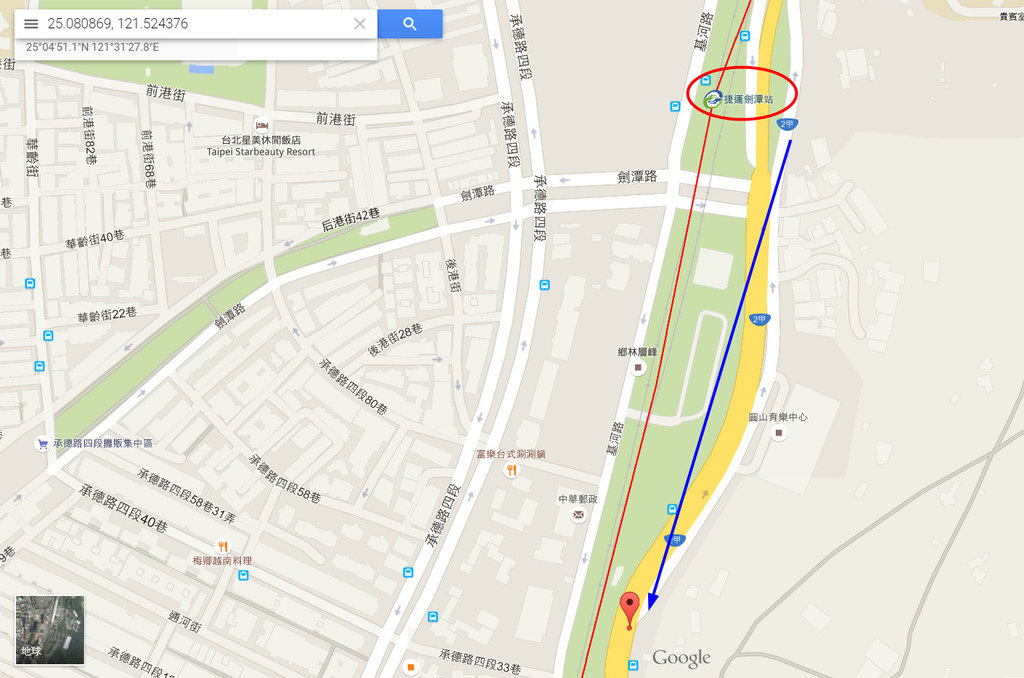Open 中華郵政 post office marker
The width and height of the screenshot is (1024, 678).
point(578,514)
